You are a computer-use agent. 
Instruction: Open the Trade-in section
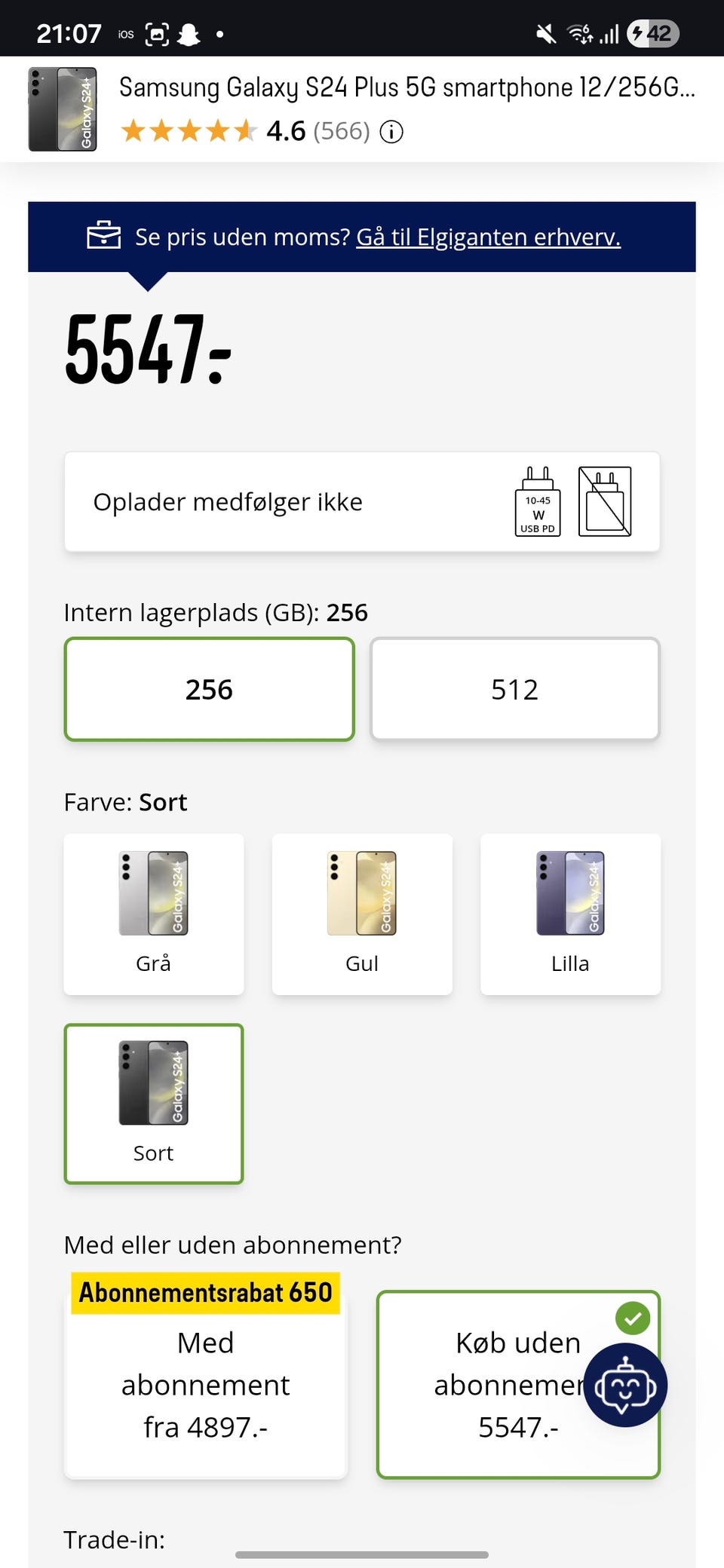coord(114,1540)
